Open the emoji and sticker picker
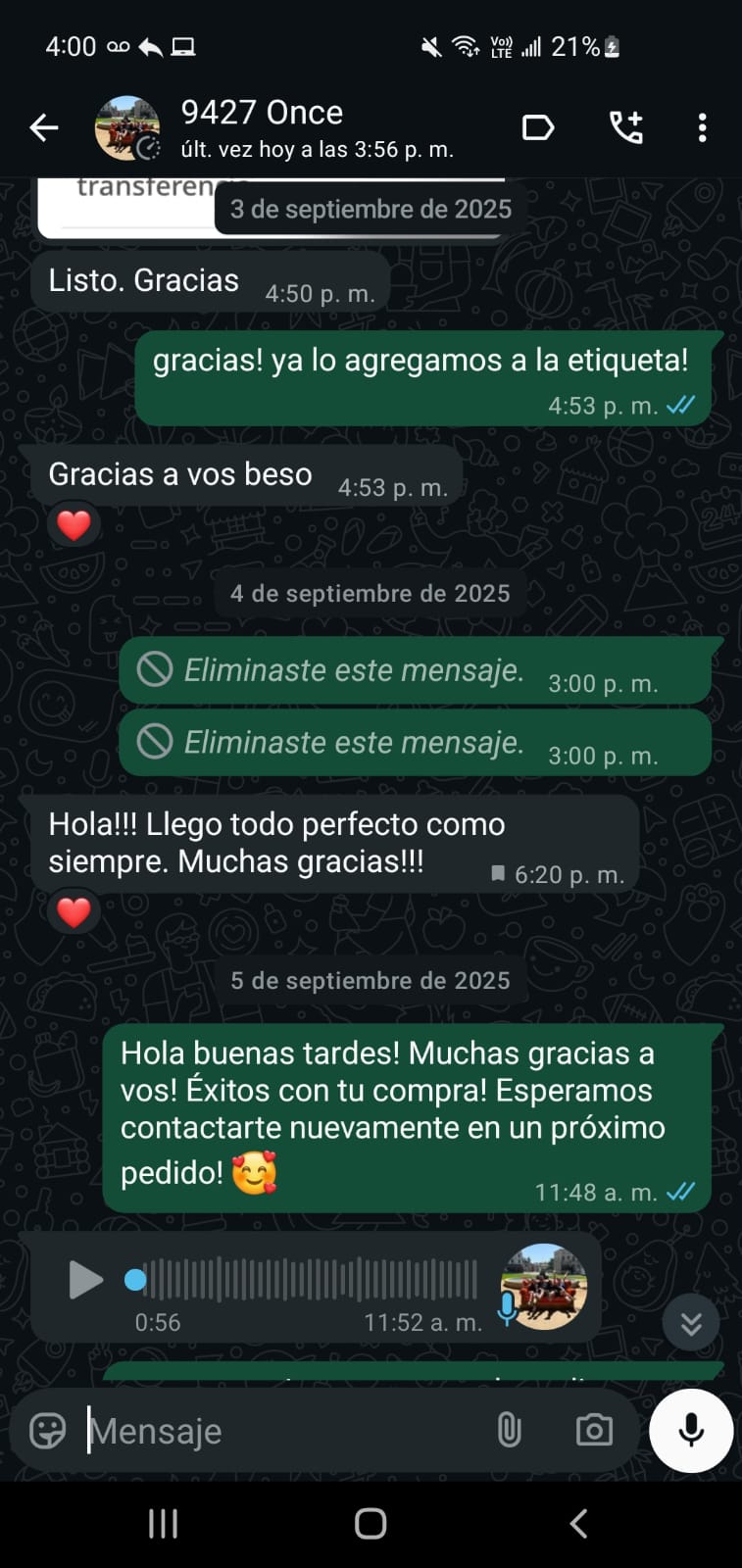742x1568 pixels. (x=47, y=1431)
